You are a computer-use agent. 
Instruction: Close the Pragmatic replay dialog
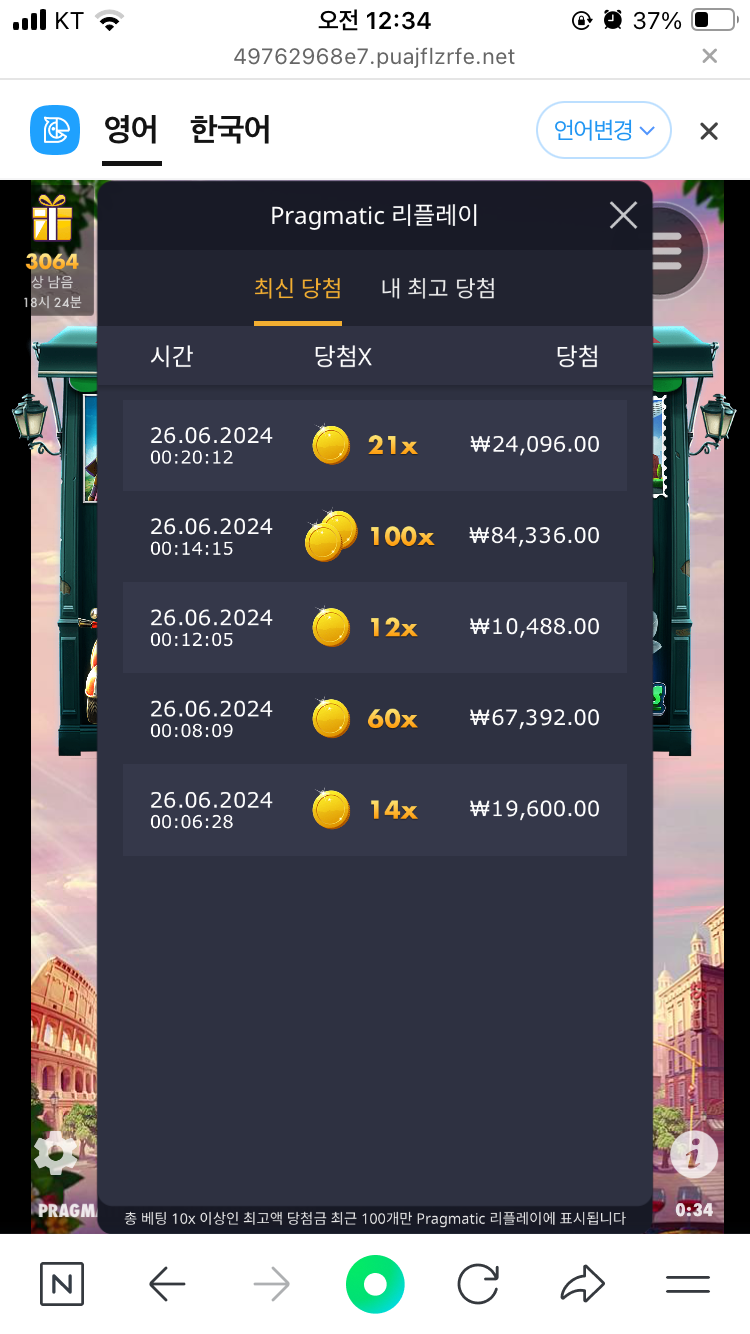pos(623,215)
